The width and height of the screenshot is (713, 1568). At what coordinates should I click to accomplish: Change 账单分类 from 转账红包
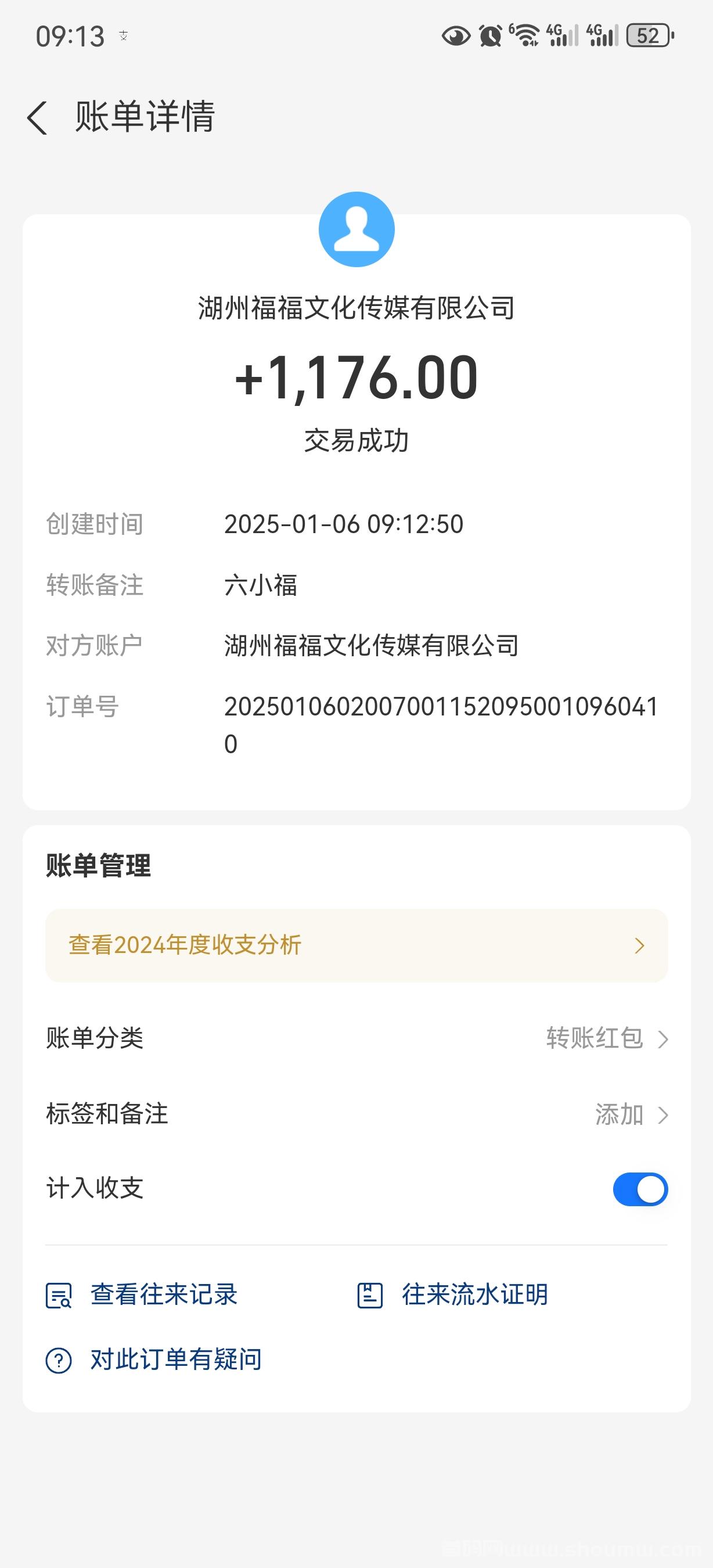[356, 1038]
